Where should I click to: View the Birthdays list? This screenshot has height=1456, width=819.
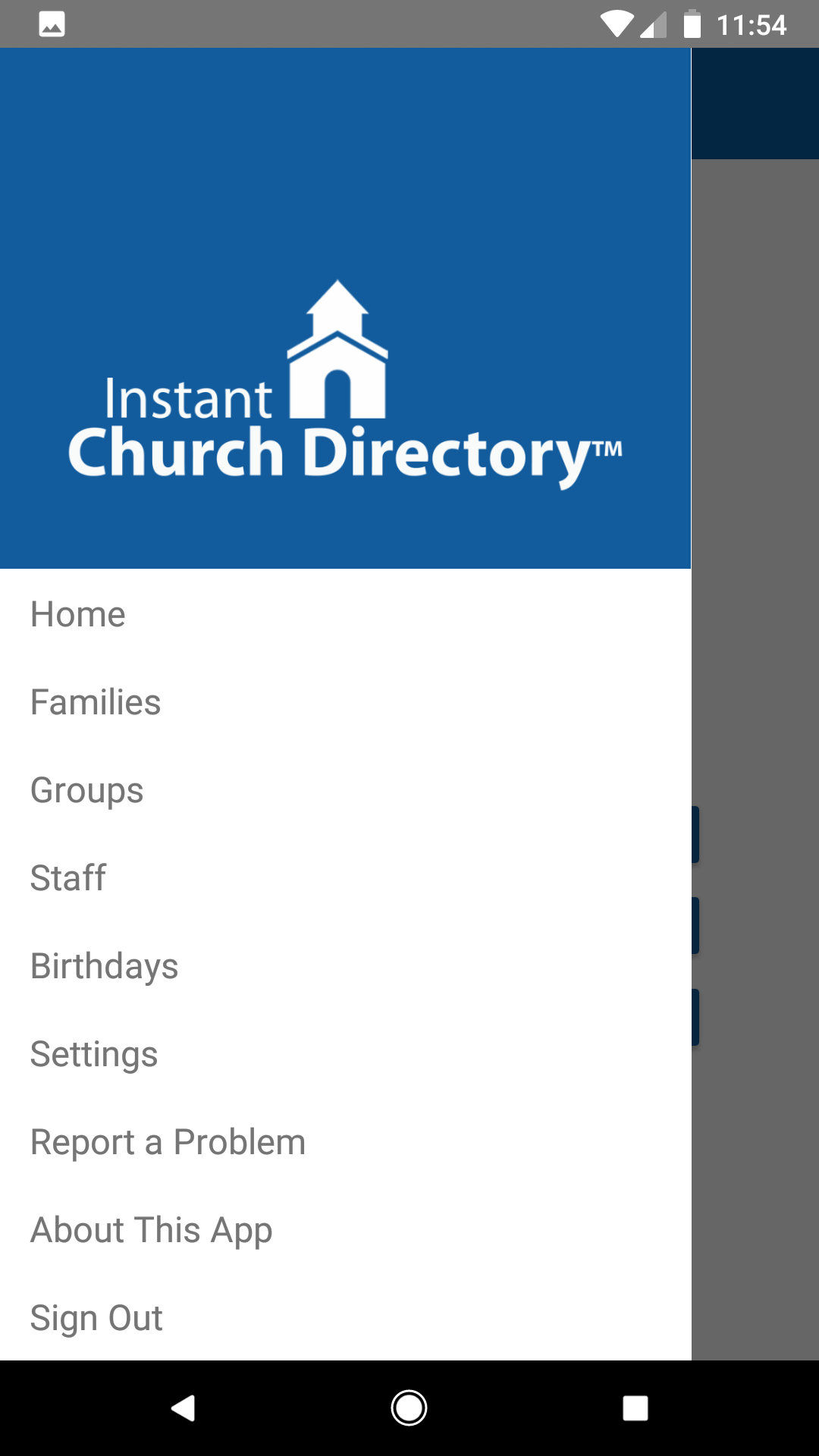(x=345, y=965)
